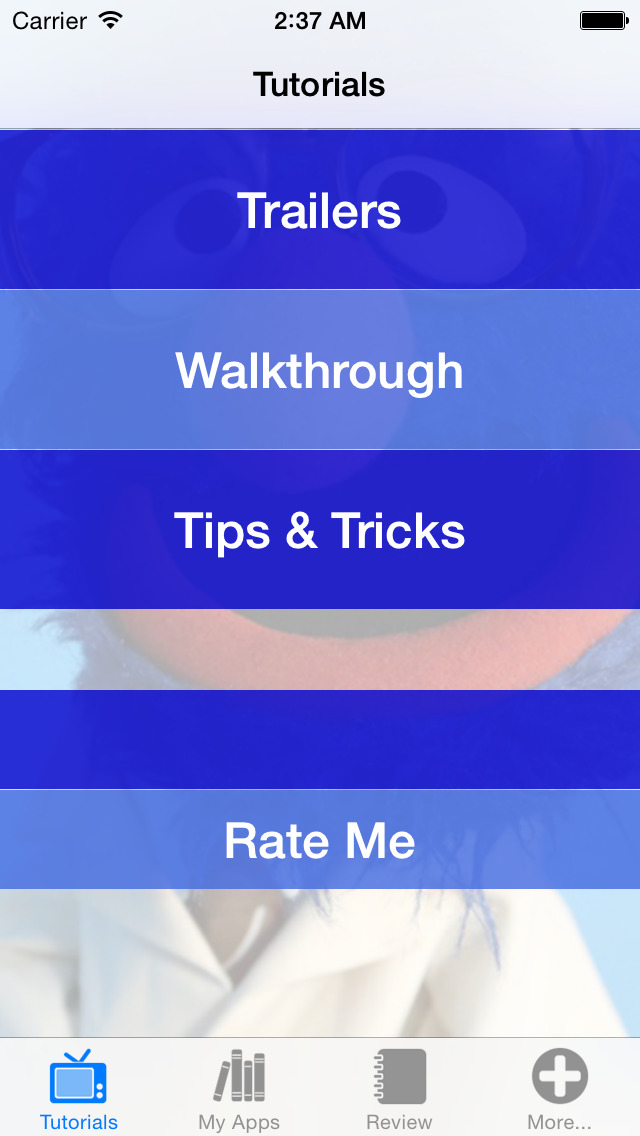640x1136 pixels.
Task: Select the Tips & Tricks row
Action: coord(320,530)
